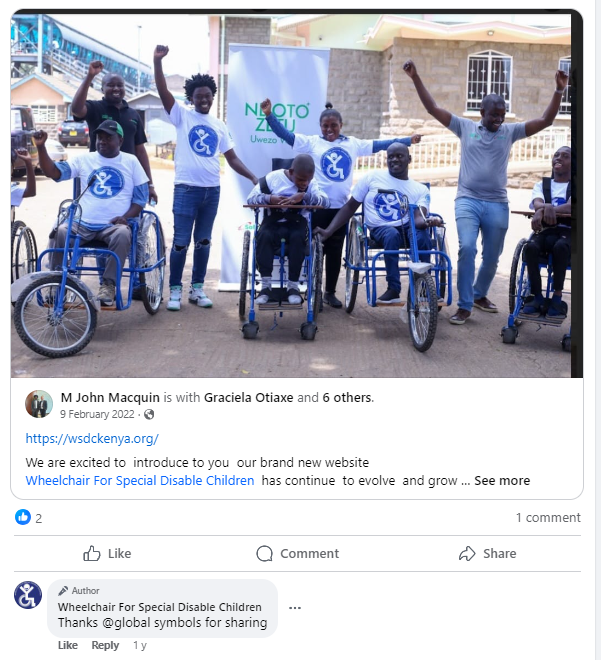Viewport: 601px width, 660px height.
Task: Open the comment's three-dot options menu
Action: pyautogui.click(x=294, y=608)
